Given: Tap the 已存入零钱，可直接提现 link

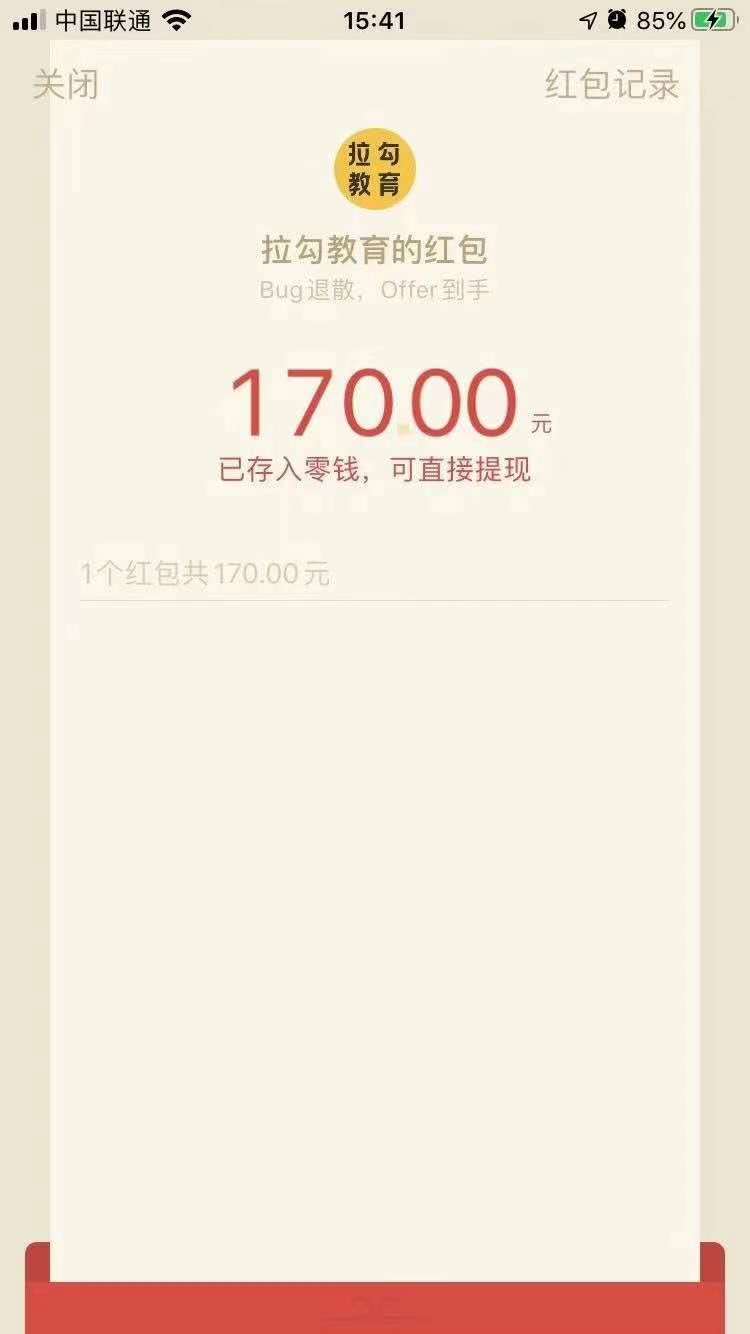Looking at the screenshot, I should point(375,469).
